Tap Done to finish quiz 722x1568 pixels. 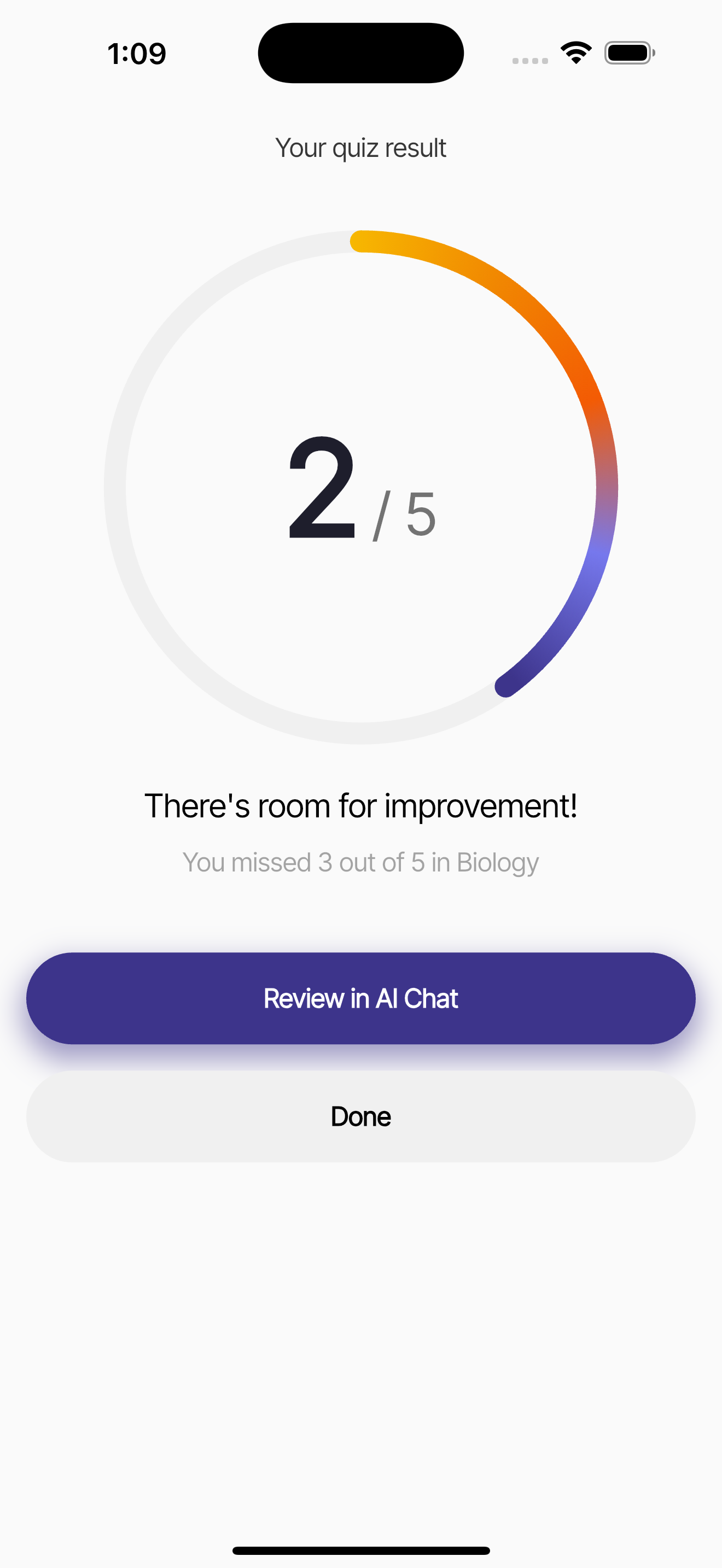[360, 1116]
